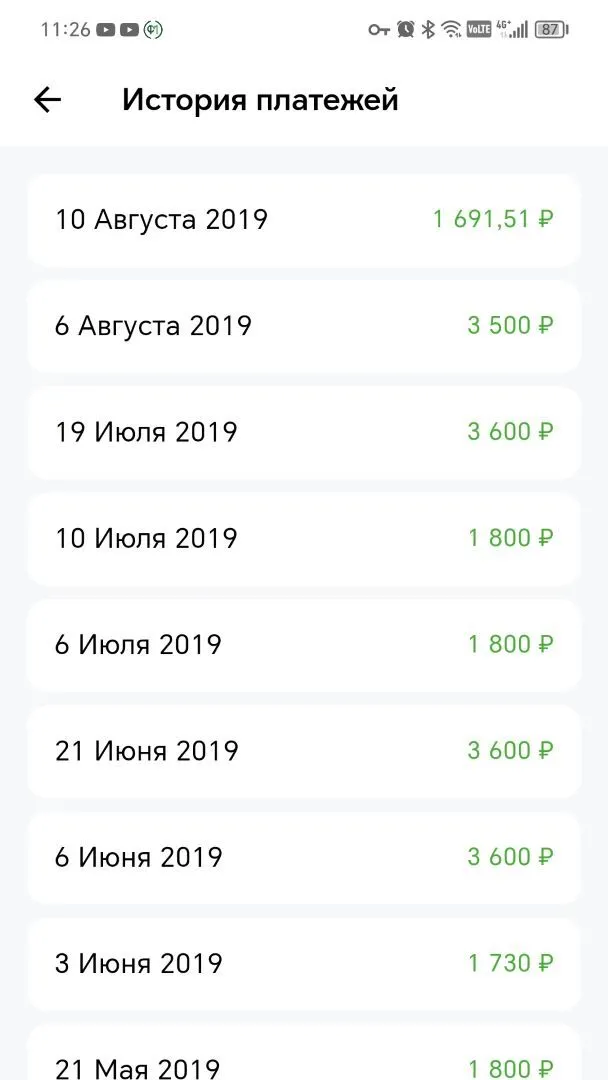Select the 19 Июля 2019 payment
Image resolution: width=608 pixels, height=1080 pixels.
pyautogui.click(x=304, y=433)
